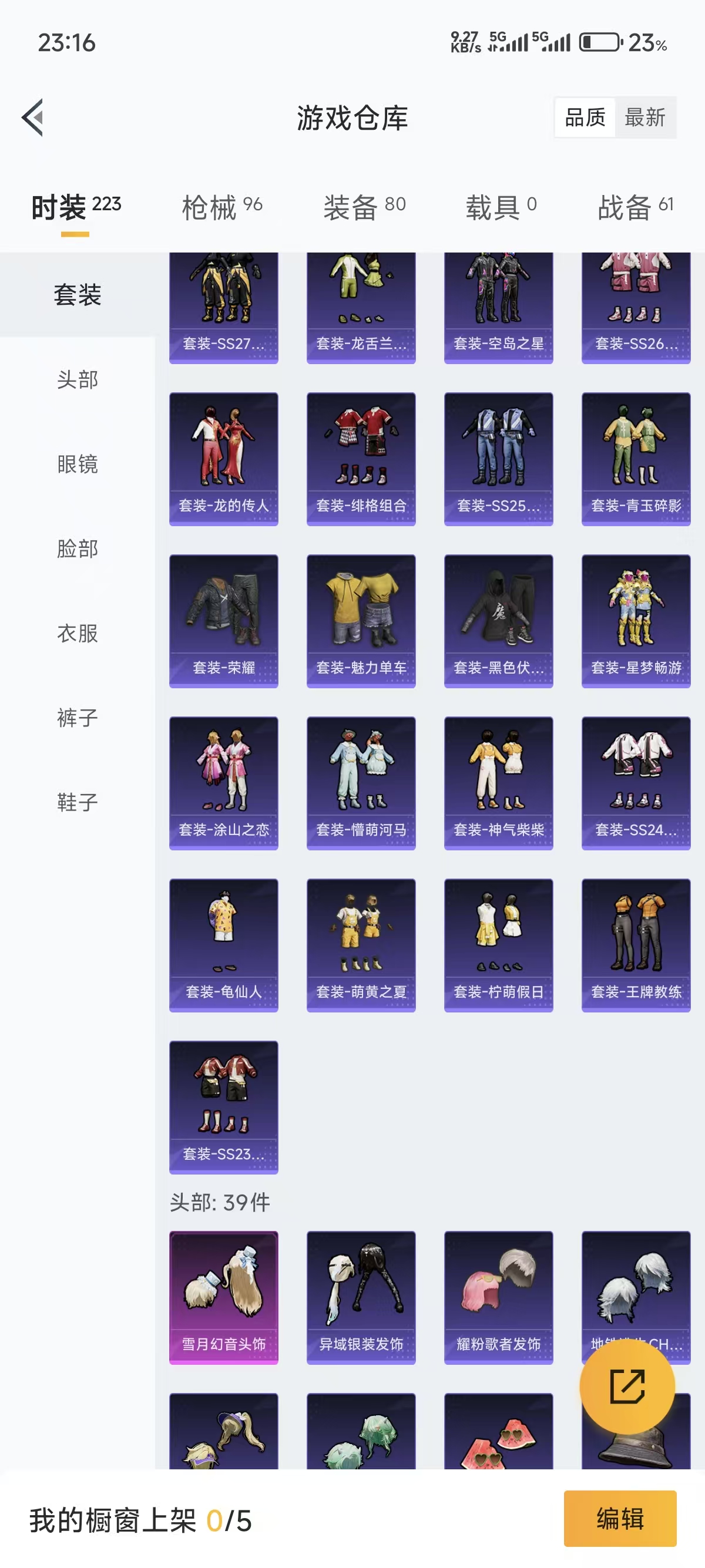This screenshot has width=705, height=1568.
Task: Open the 套装-星梦畅游 item
Action: pyautogui.click(x=636, y=621)
